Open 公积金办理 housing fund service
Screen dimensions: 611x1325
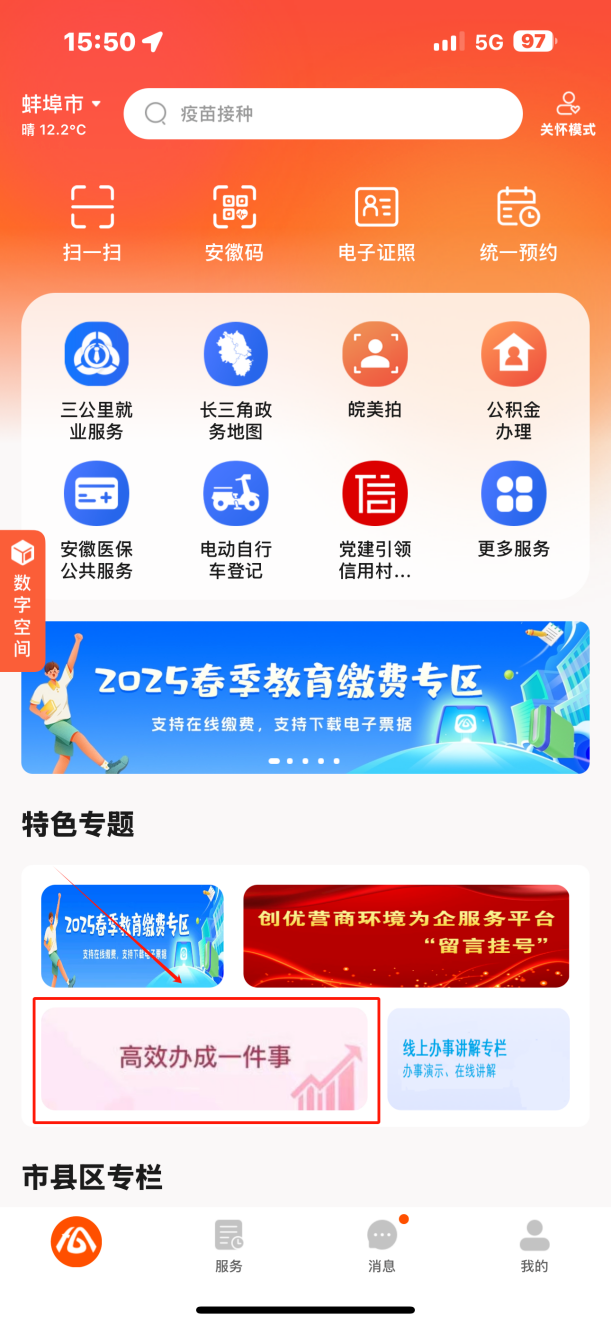pyautogui.click(x=514, y=380)
